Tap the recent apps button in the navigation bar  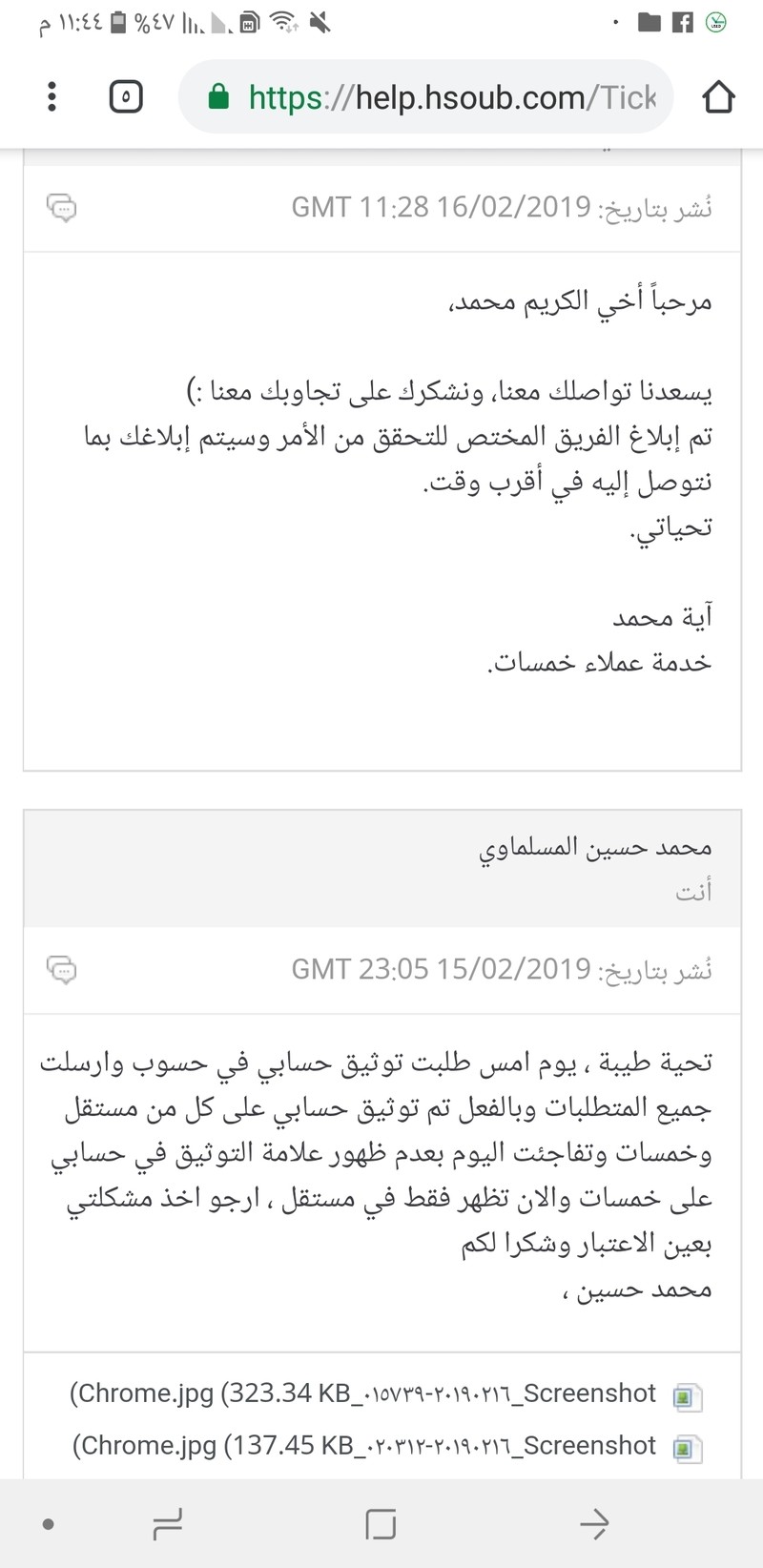(x=167, y=1525)
